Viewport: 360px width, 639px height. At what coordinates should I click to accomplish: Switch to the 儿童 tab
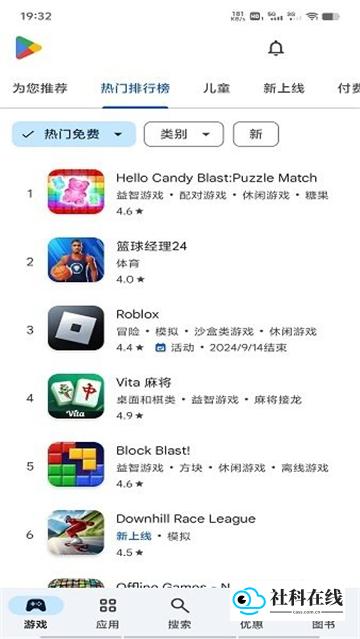[216, 88]
